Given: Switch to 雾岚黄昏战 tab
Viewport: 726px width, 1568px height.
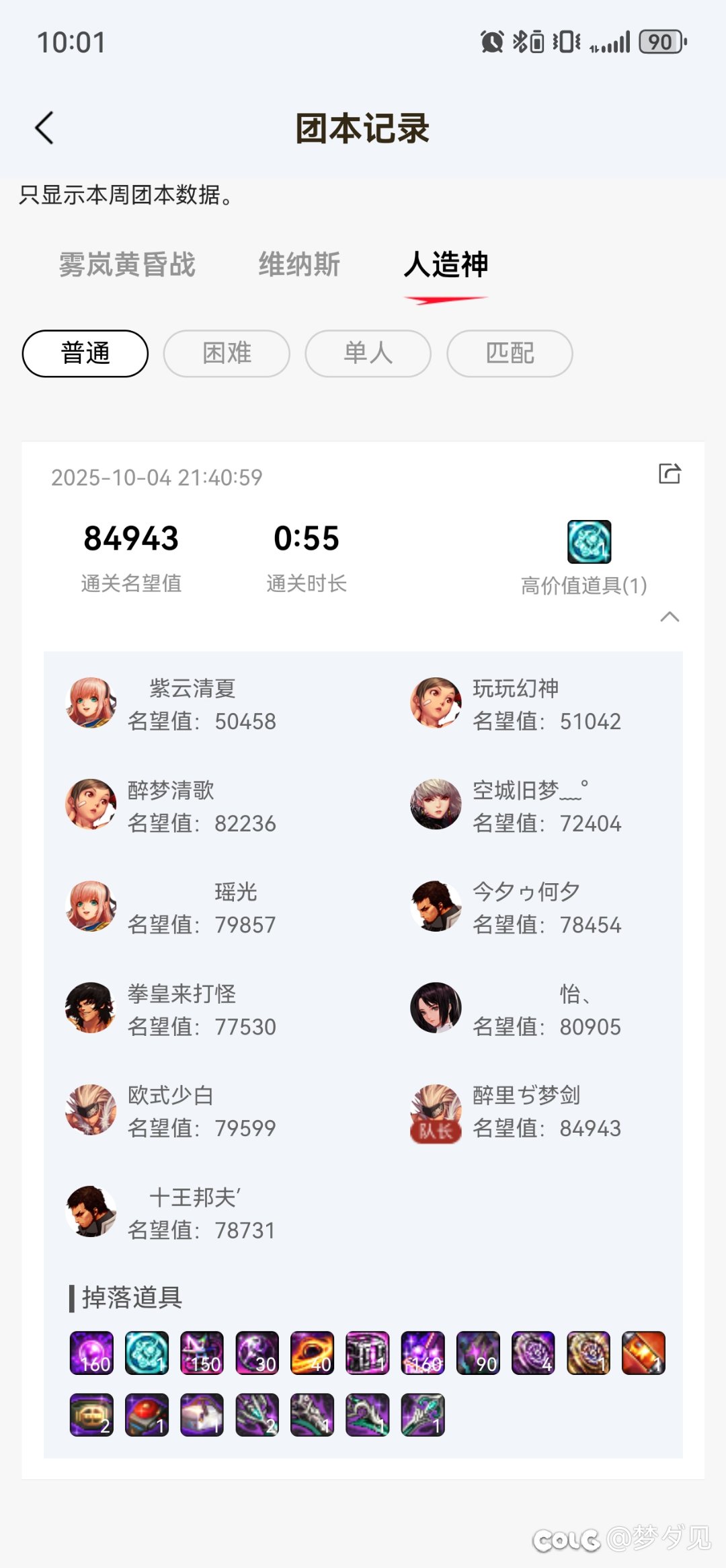Looking at the screenshot, I should tap(127, 264).
